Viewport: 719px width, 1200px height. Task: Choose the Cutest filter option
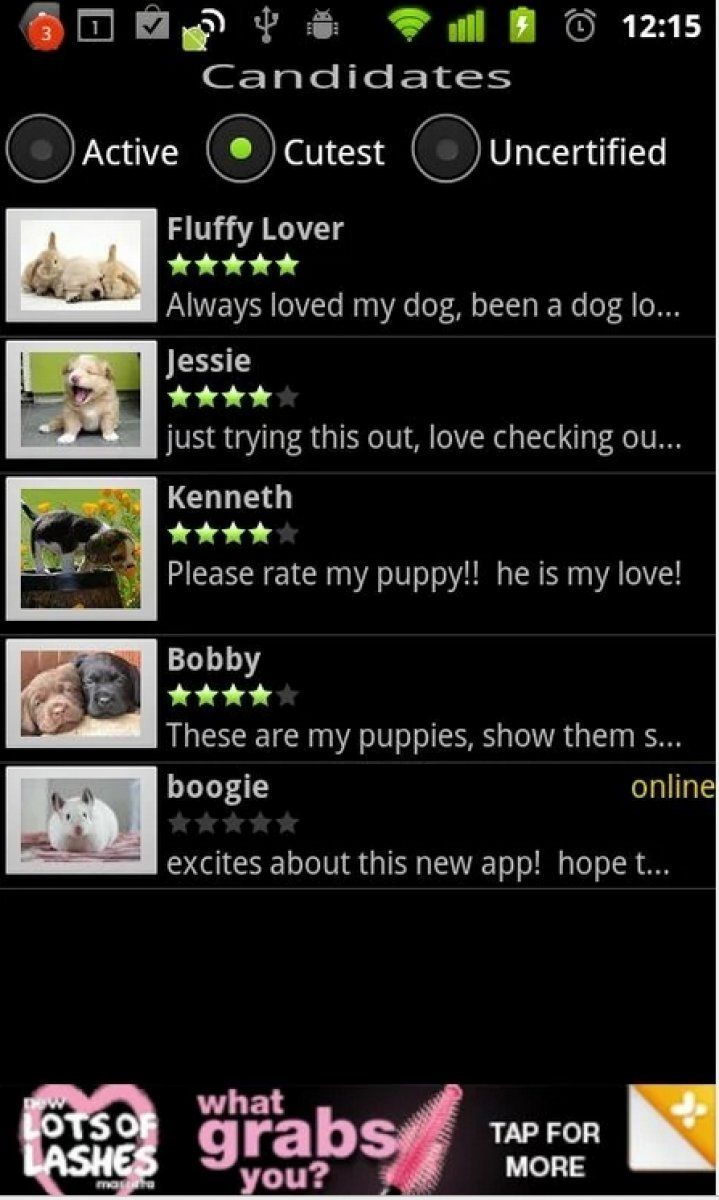pos(240,150)
